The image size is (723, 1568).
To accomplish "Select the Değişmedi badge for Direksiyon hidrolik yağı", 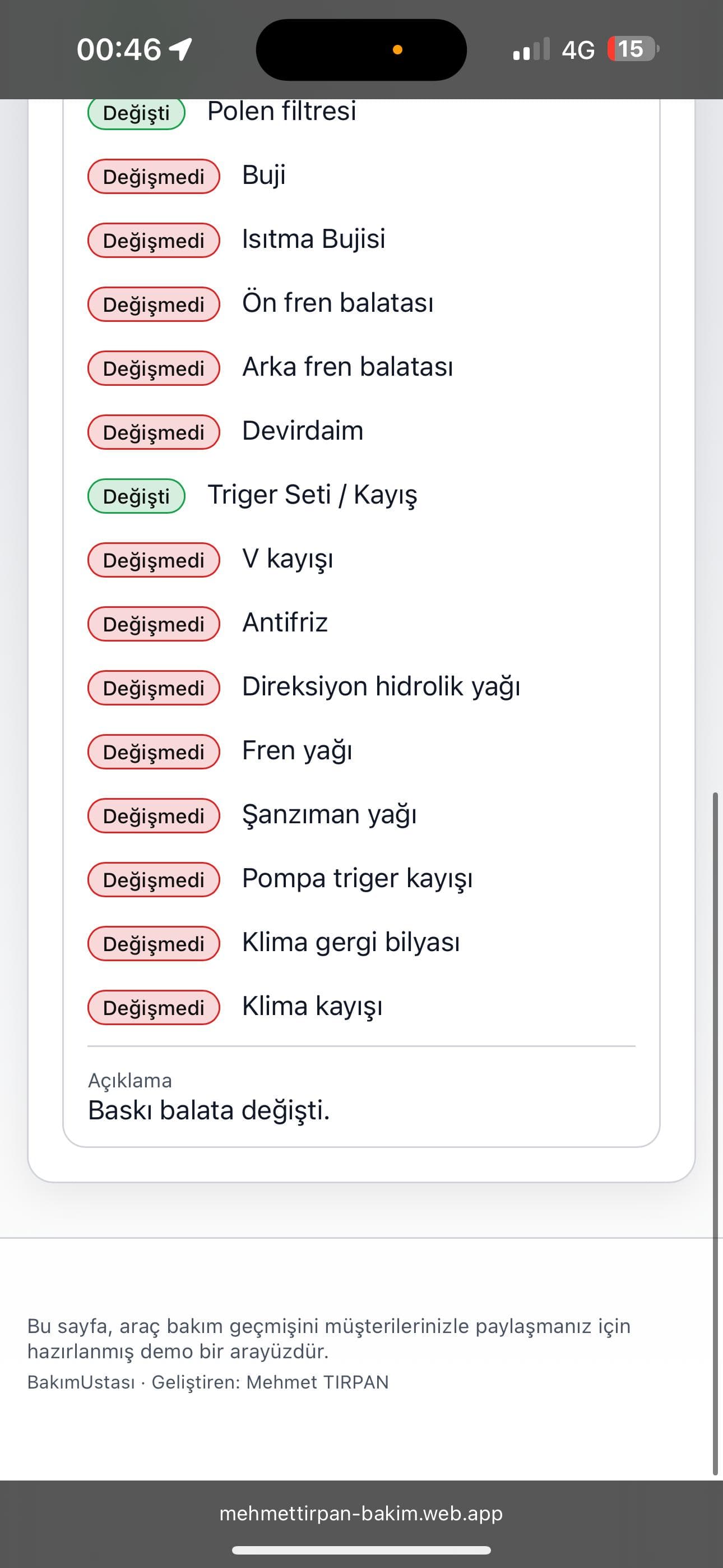I will click(154, 689).
